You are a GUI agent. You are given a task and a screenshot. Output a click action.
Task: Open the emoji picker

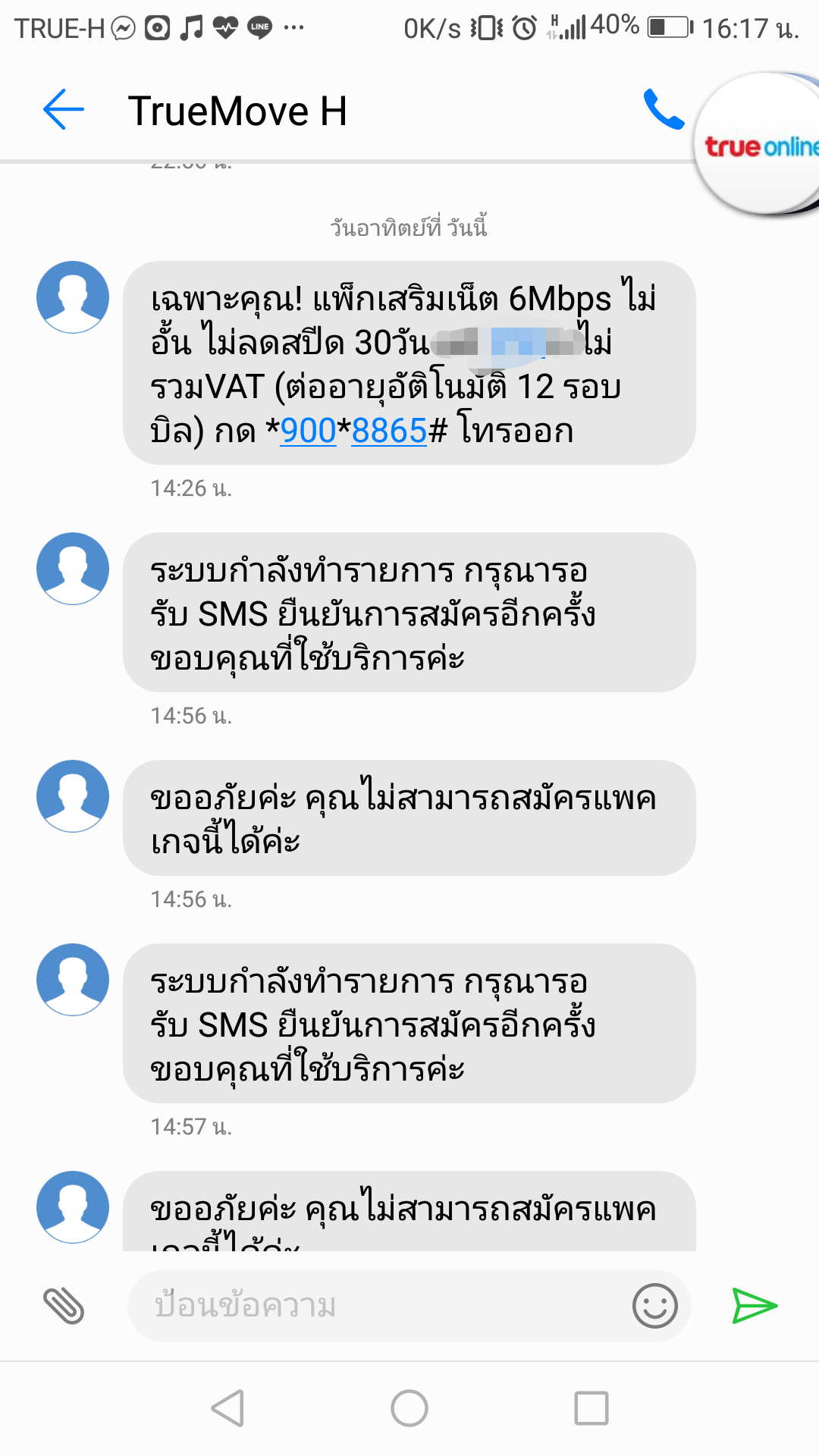tap(654, 1306)
